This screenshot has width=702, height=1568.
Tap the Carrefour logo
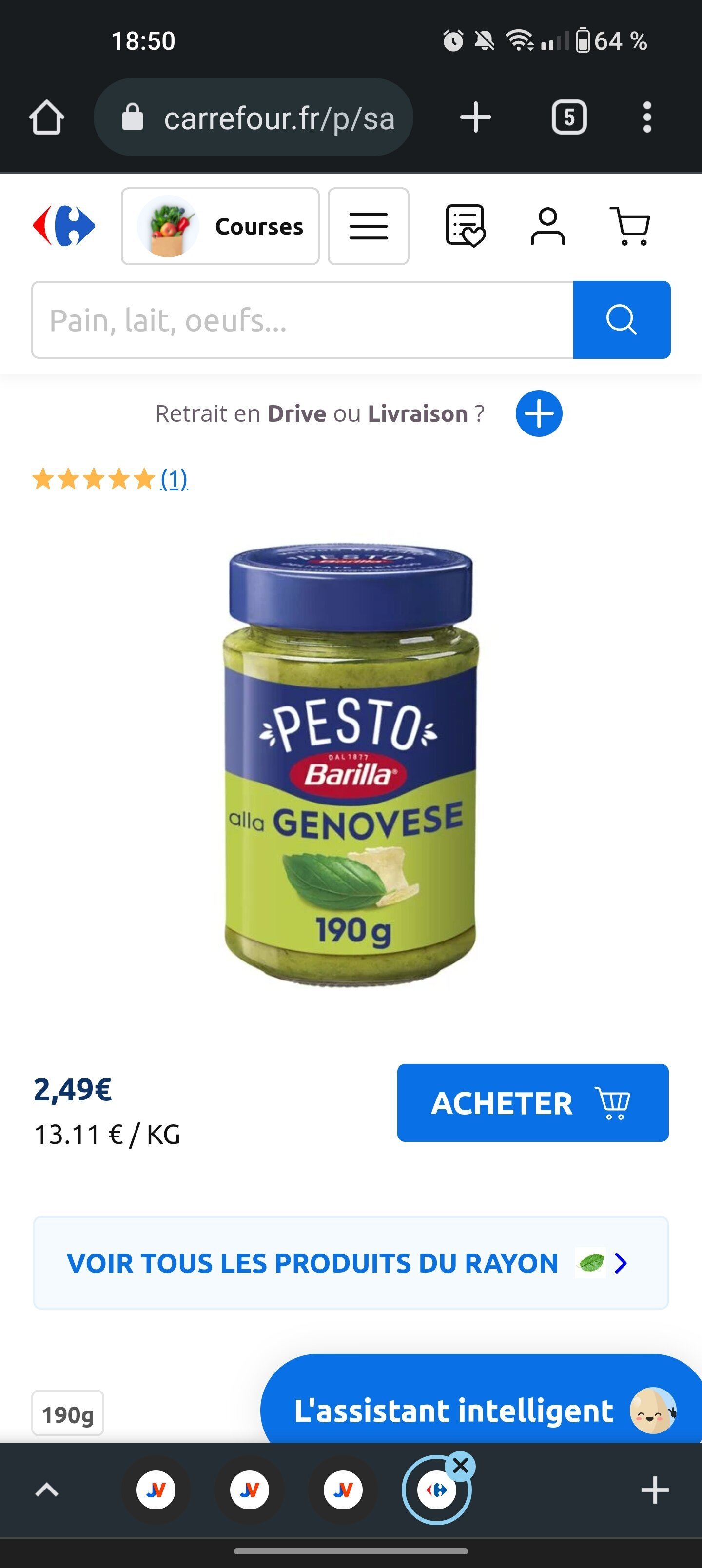click(64, 226)
